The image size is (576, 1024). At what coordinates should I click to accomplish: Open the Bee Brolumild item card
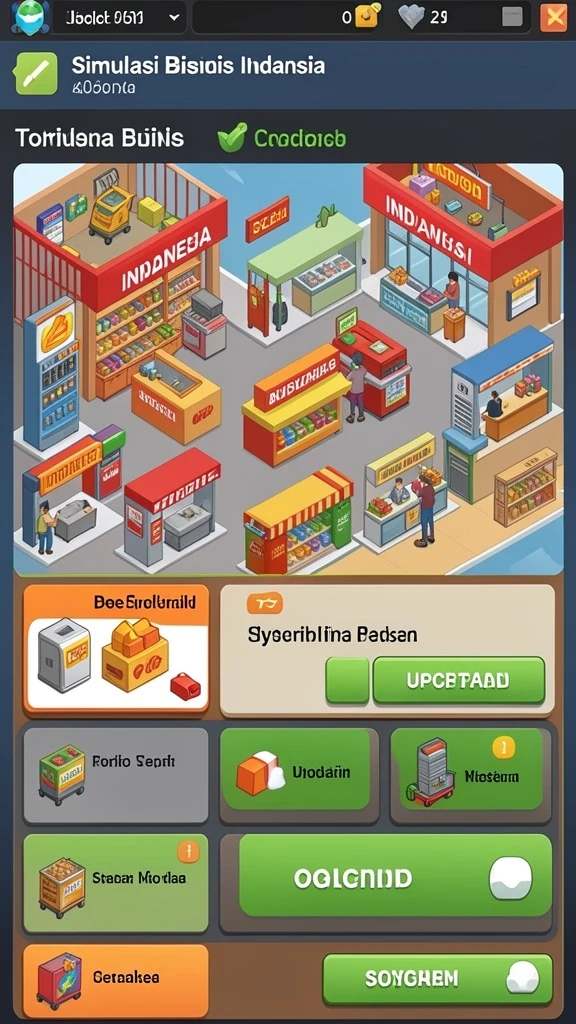116,648
